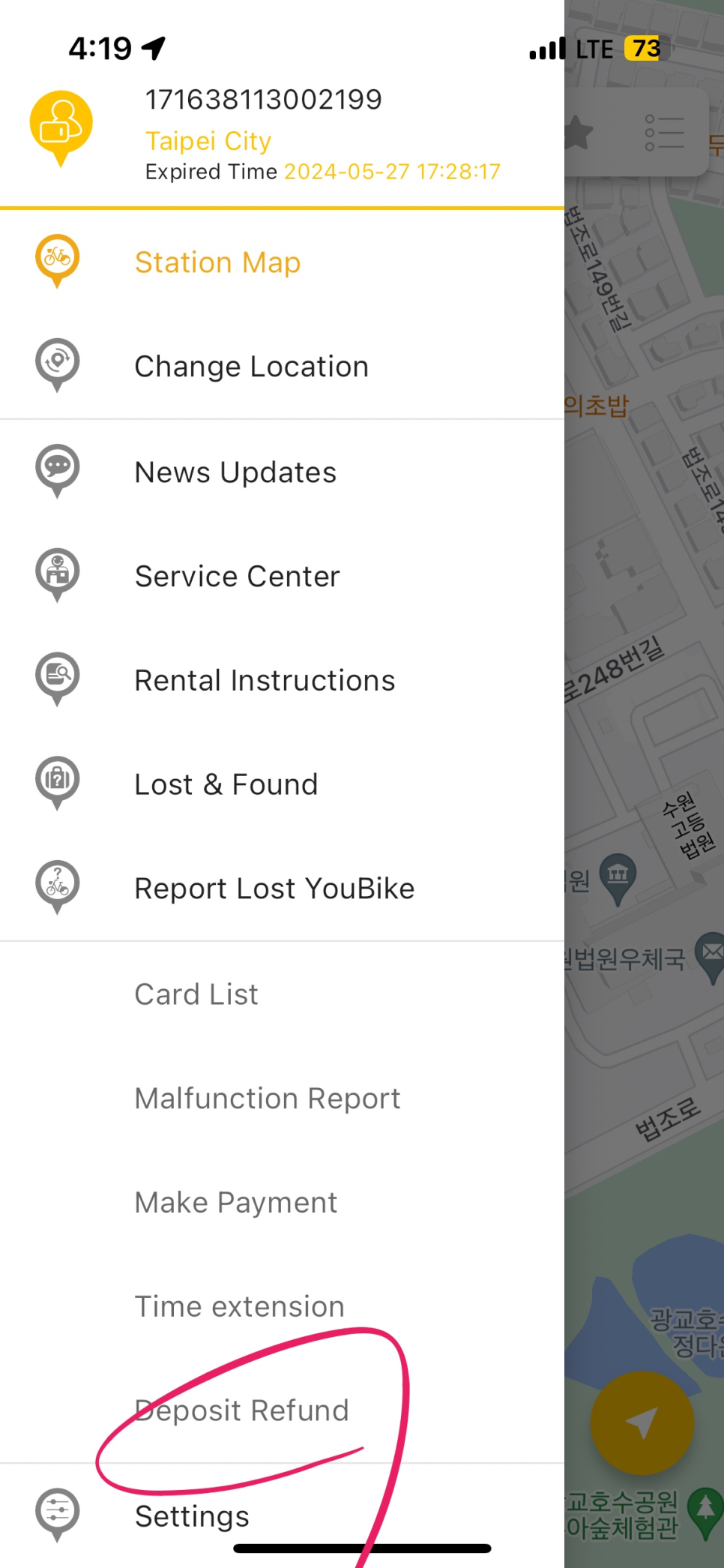Open Settings

click(x=192, y=1516)
